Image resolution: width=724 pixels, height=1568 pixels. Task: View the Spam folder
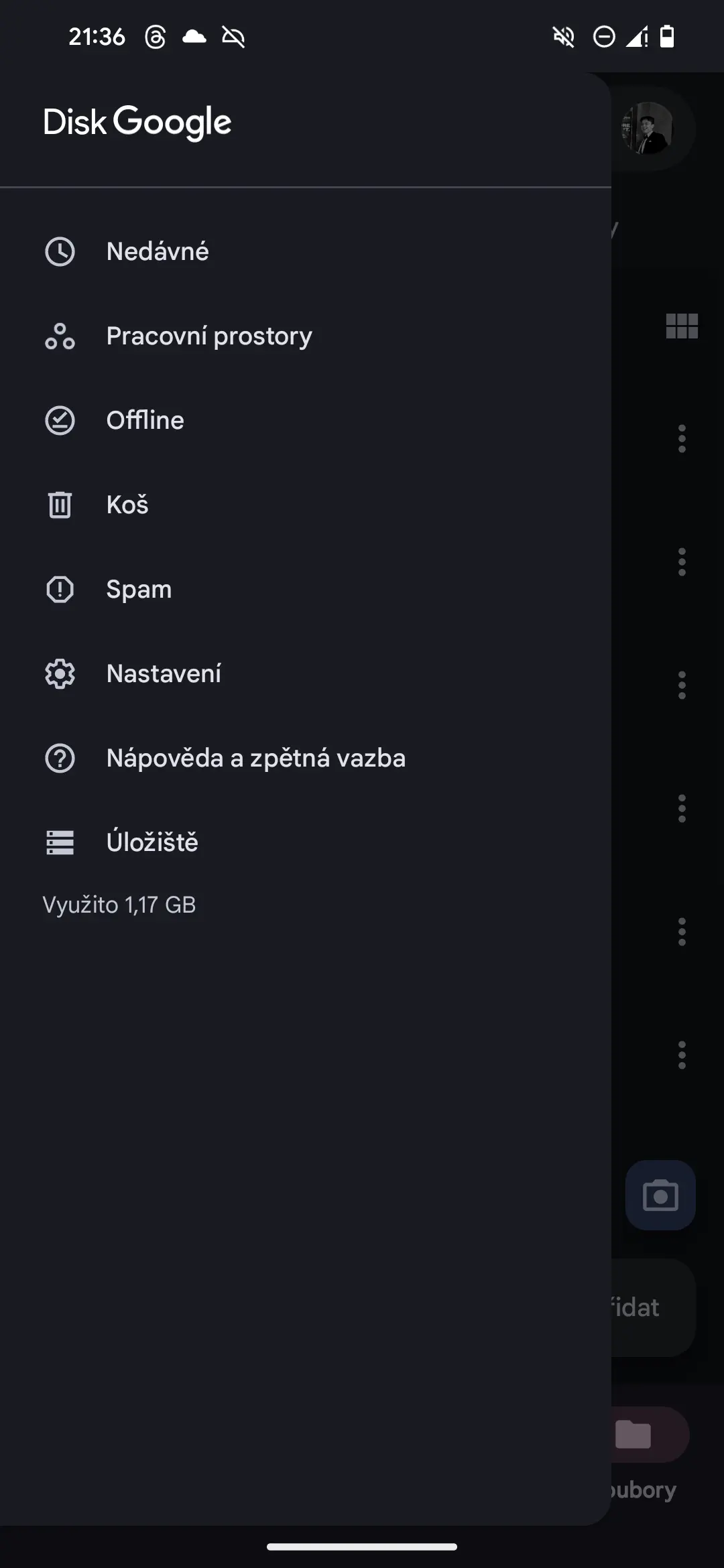(306, 590)
